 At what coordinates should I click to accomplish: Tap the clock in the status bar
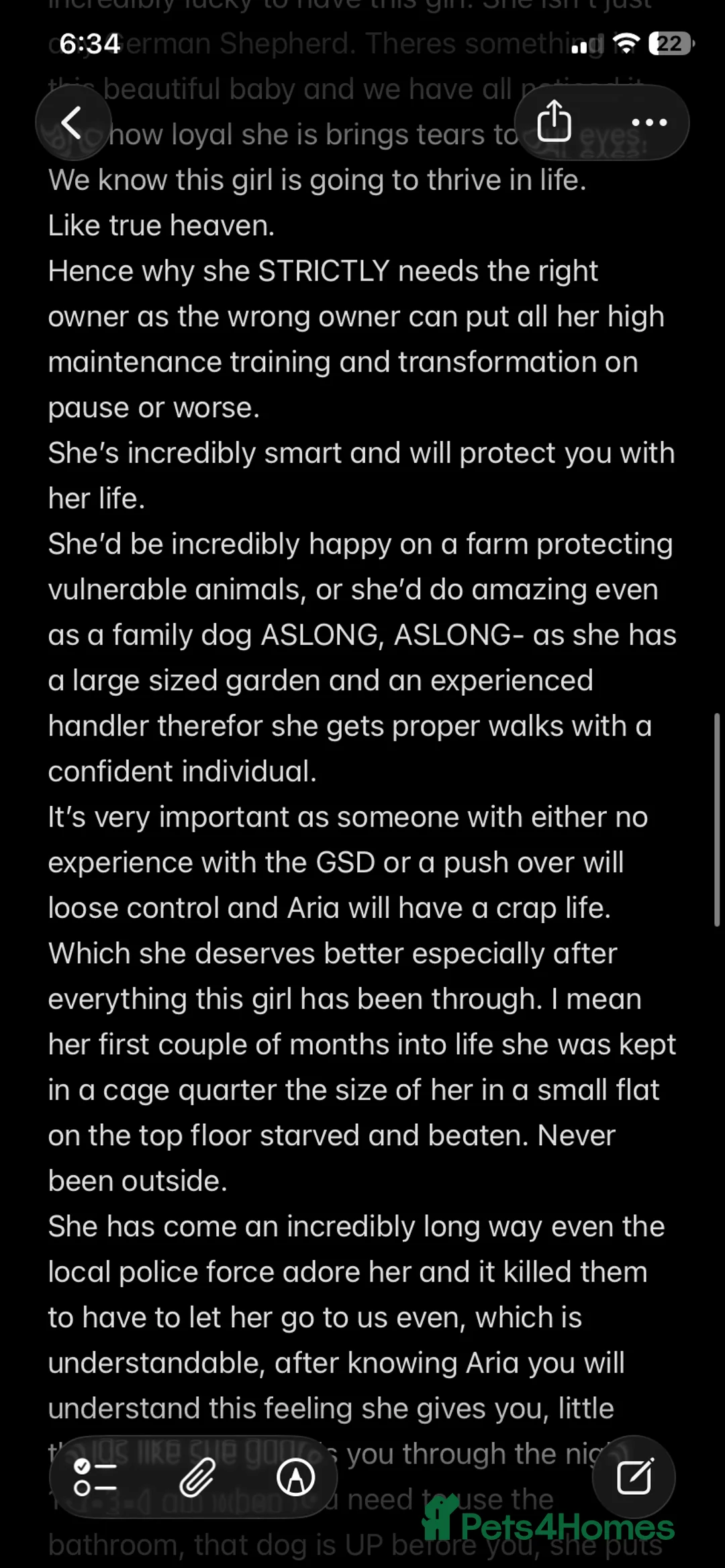click(89, 44)
